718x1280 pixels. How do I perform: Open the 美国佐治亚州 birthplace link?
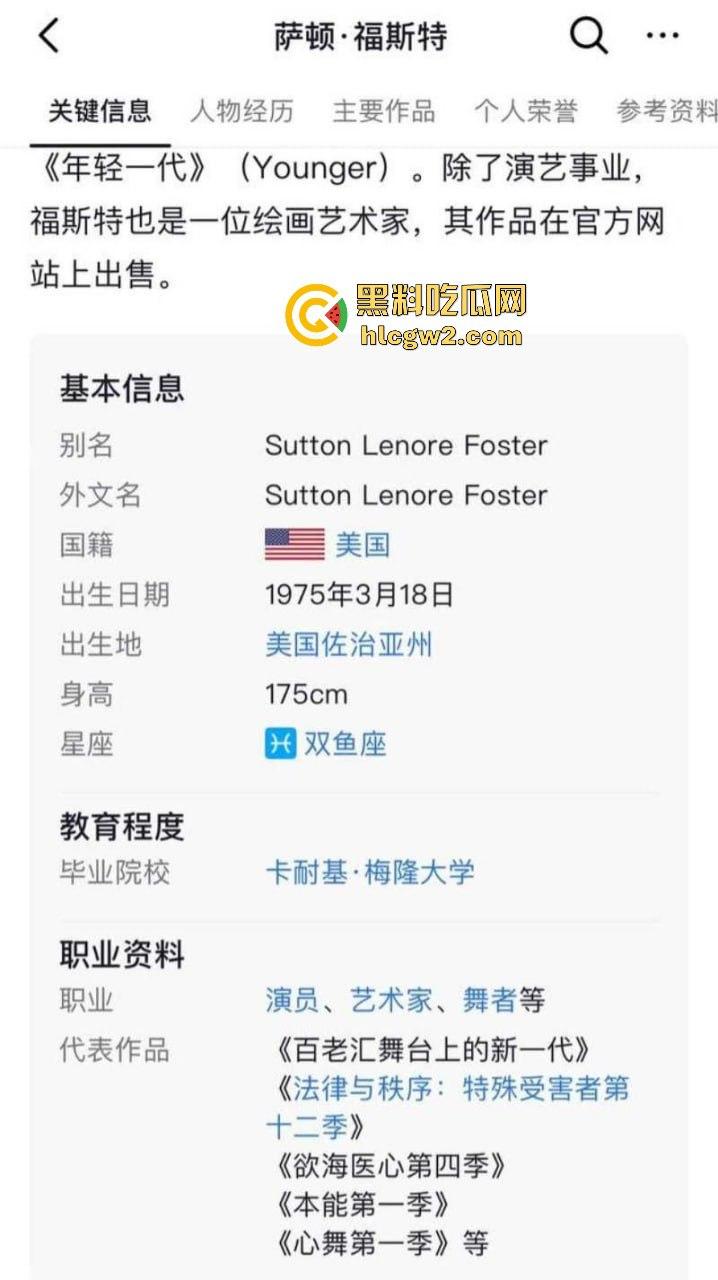pyautogui.click(x=349, y=644)
